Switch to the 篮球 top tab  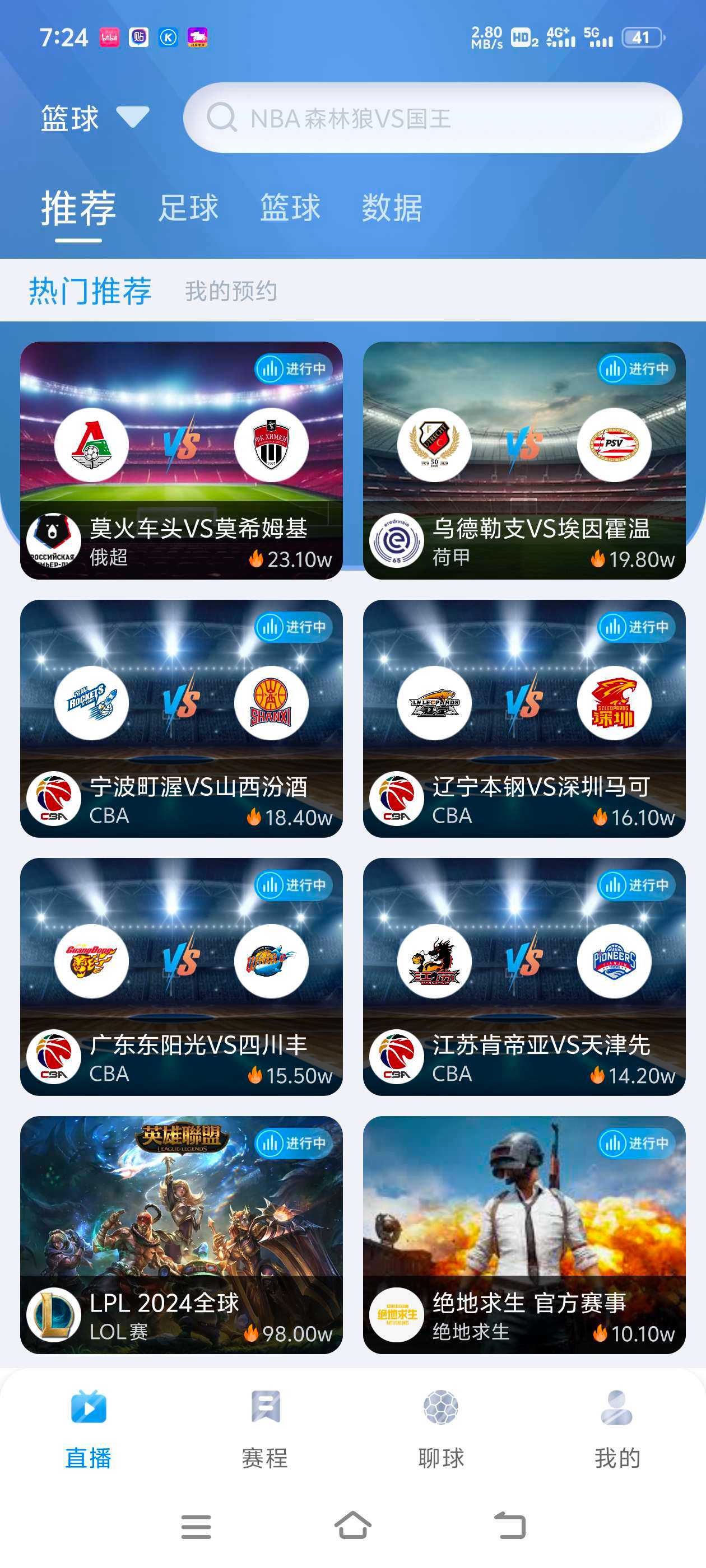[x=290, y=208]
